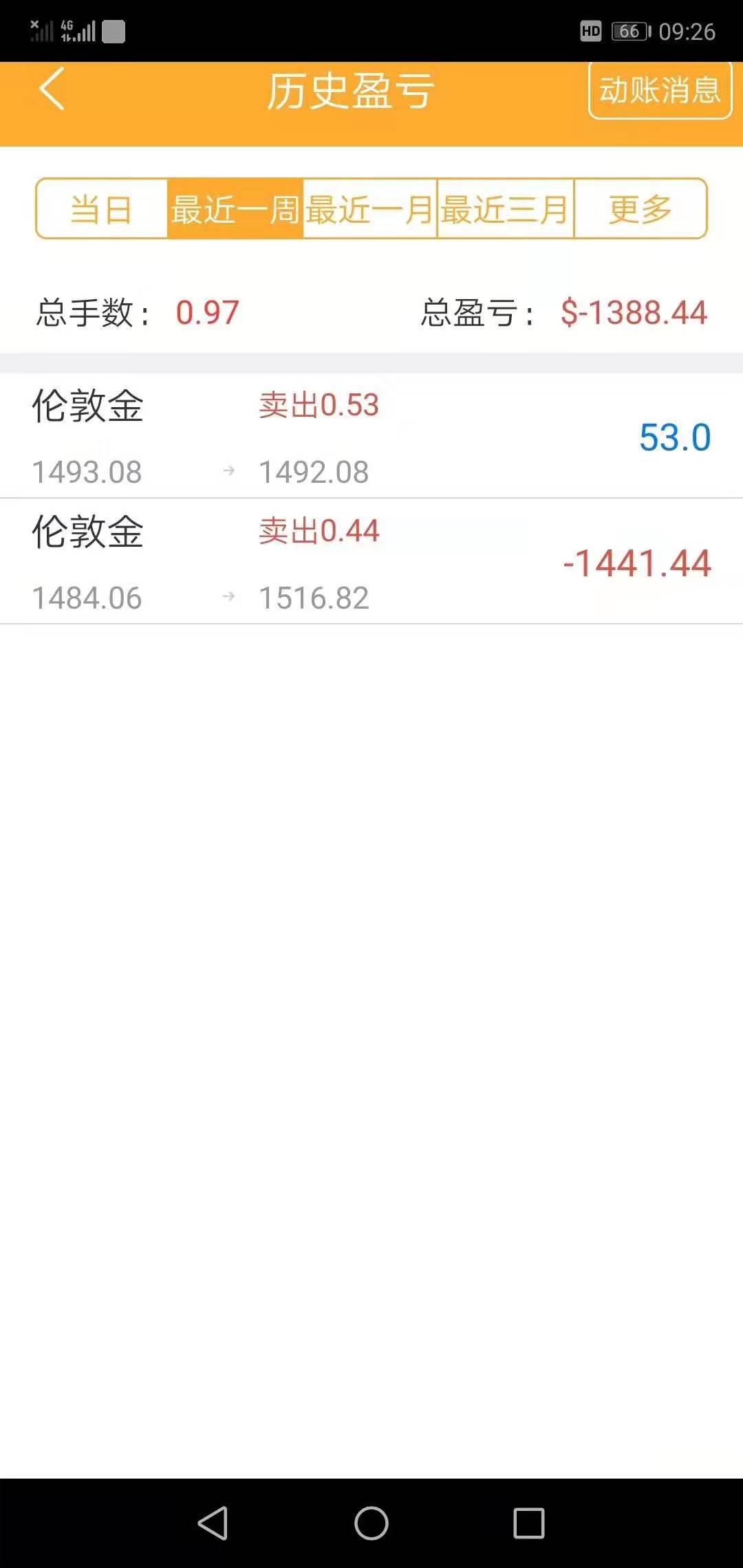Open 动账消息 account messages

(x=658, y=90)
